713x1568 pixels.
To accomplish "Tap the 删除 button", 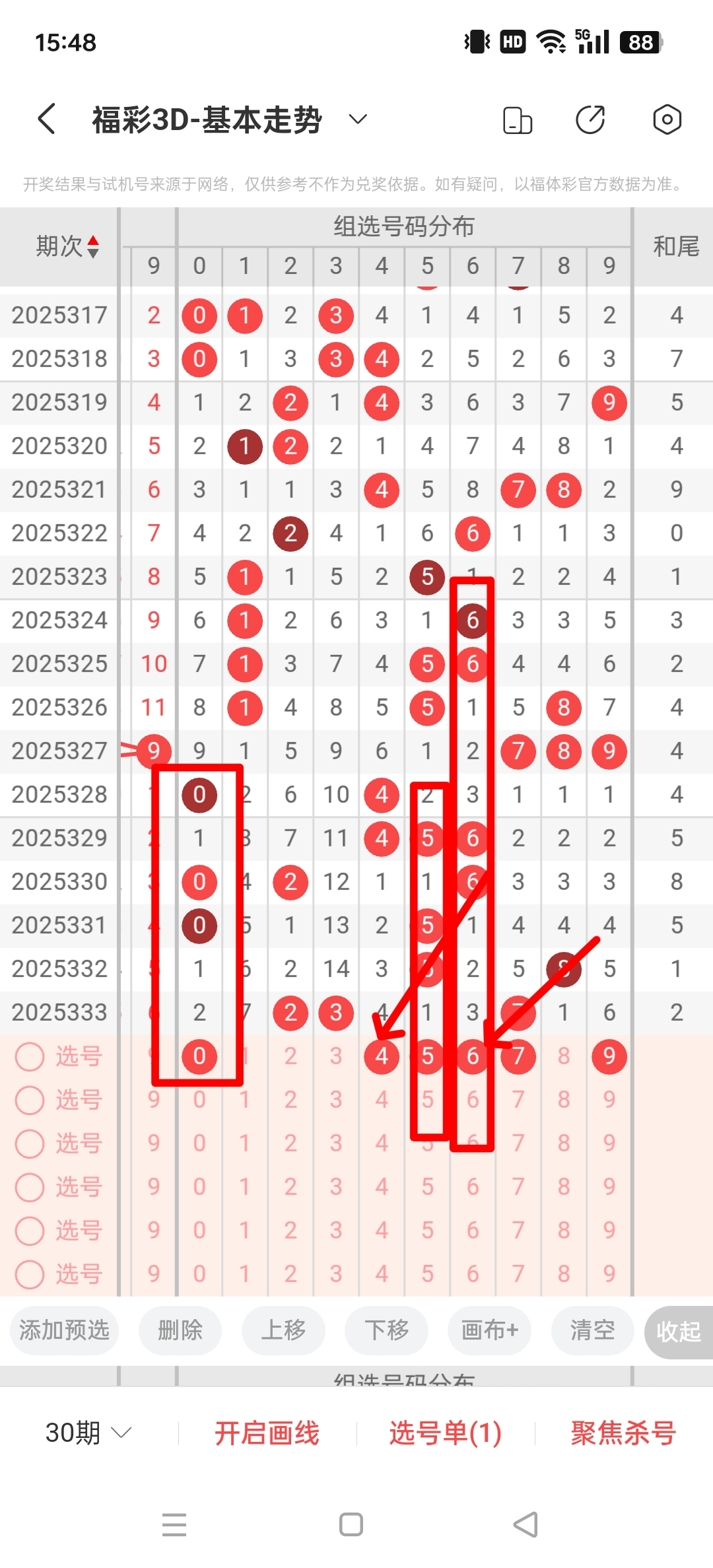I will [x=180, y=1330].
